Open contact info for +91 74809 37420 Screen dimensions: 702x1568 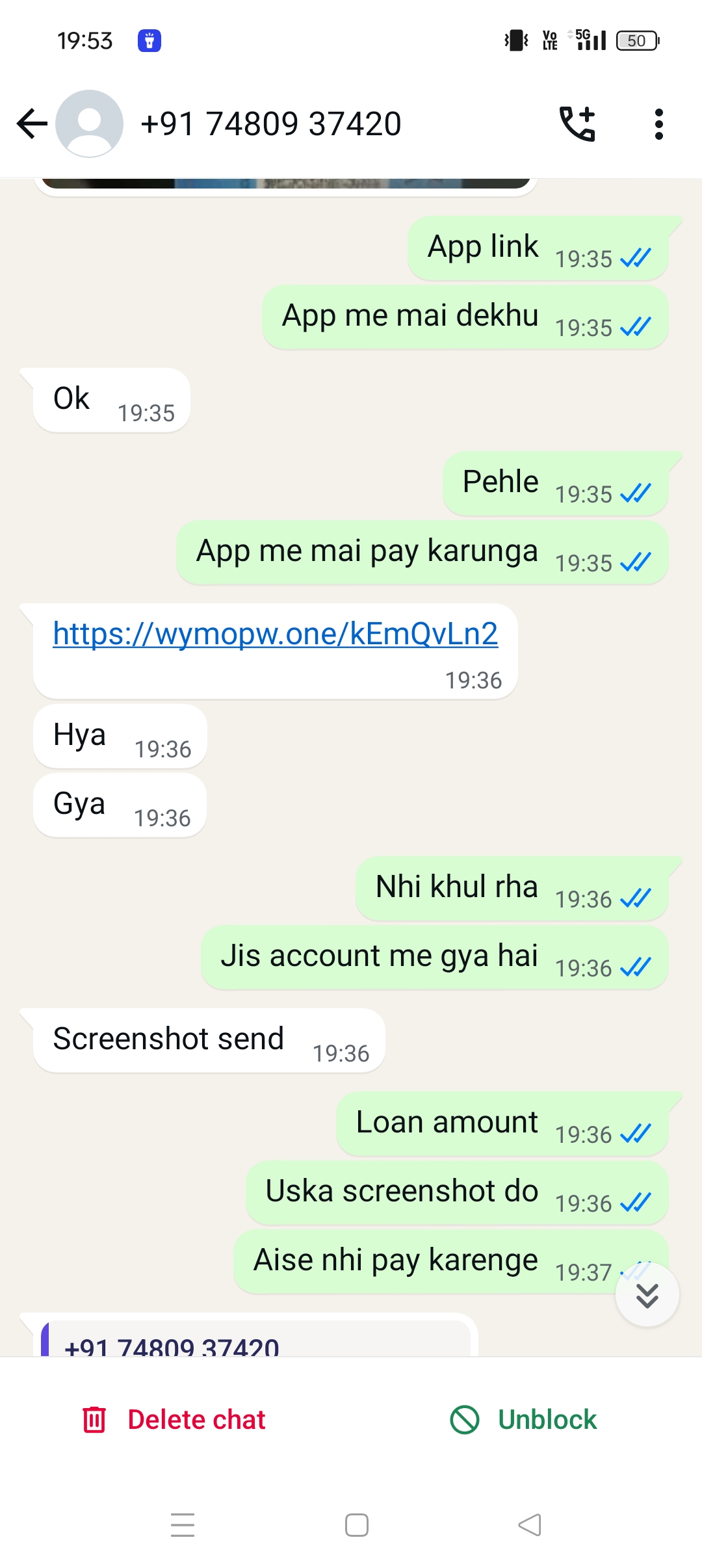tap(270, 124)
